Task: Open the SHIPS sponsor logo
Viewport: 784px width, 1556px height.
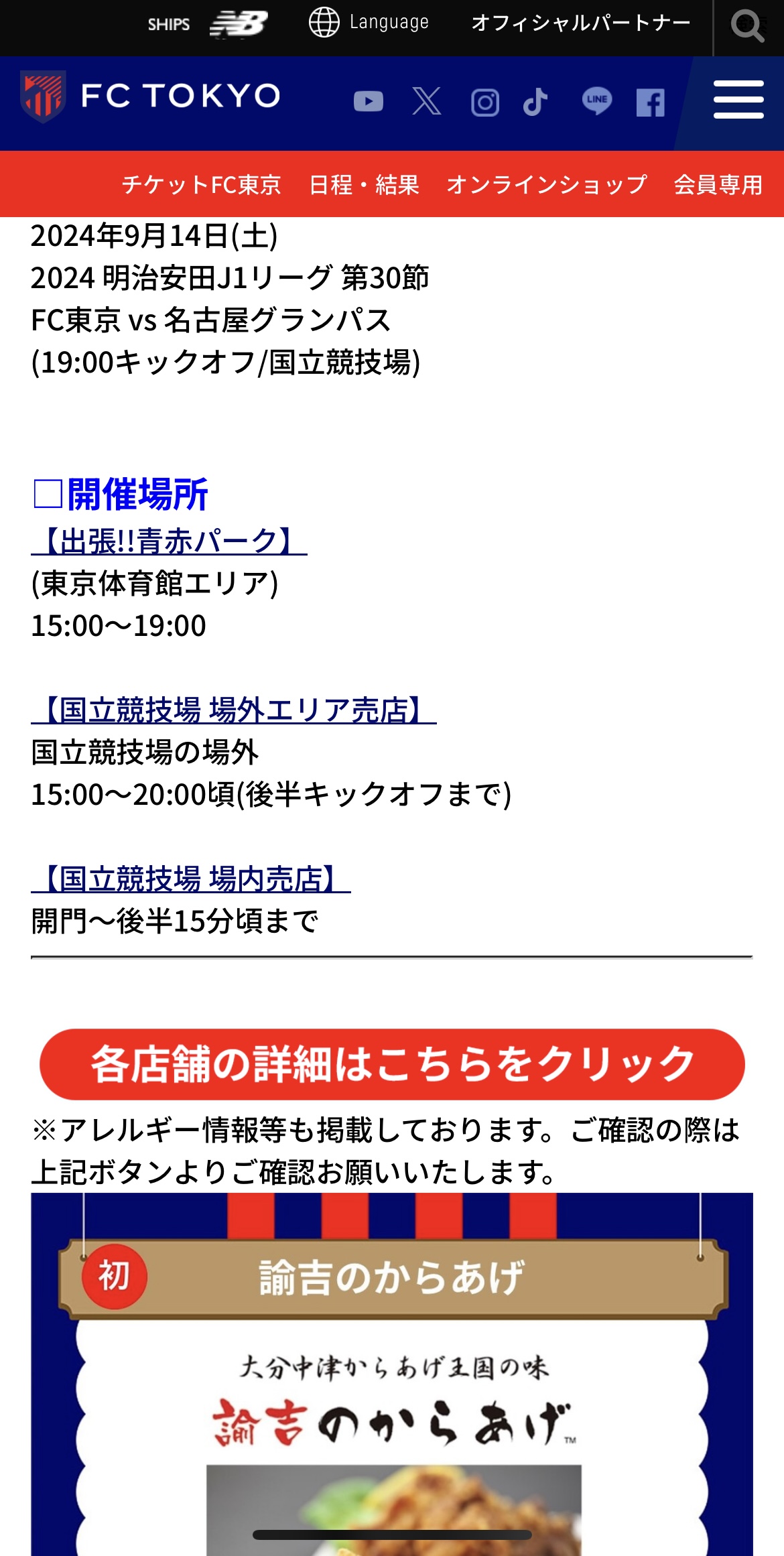Action: point(169,25)
